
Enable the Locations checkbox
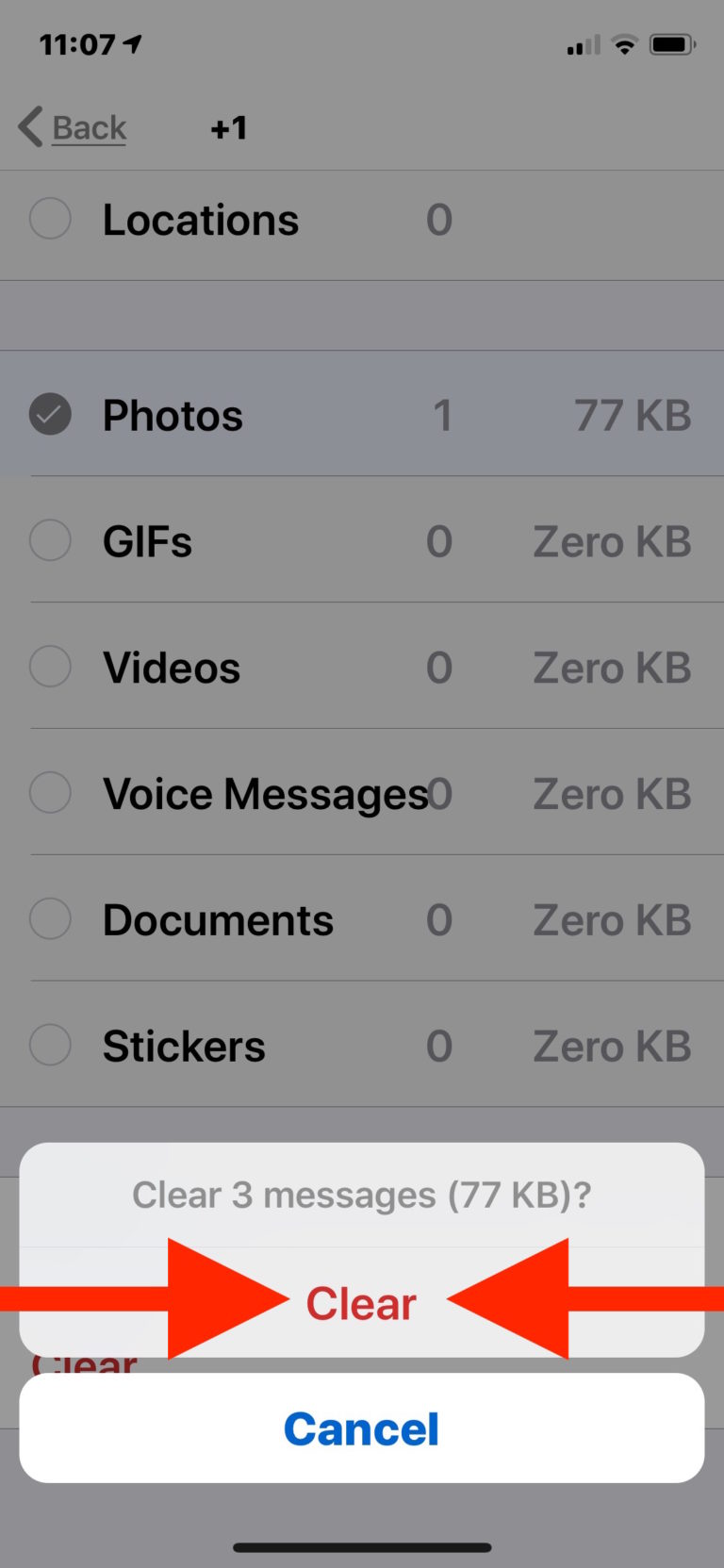[50, 219]
